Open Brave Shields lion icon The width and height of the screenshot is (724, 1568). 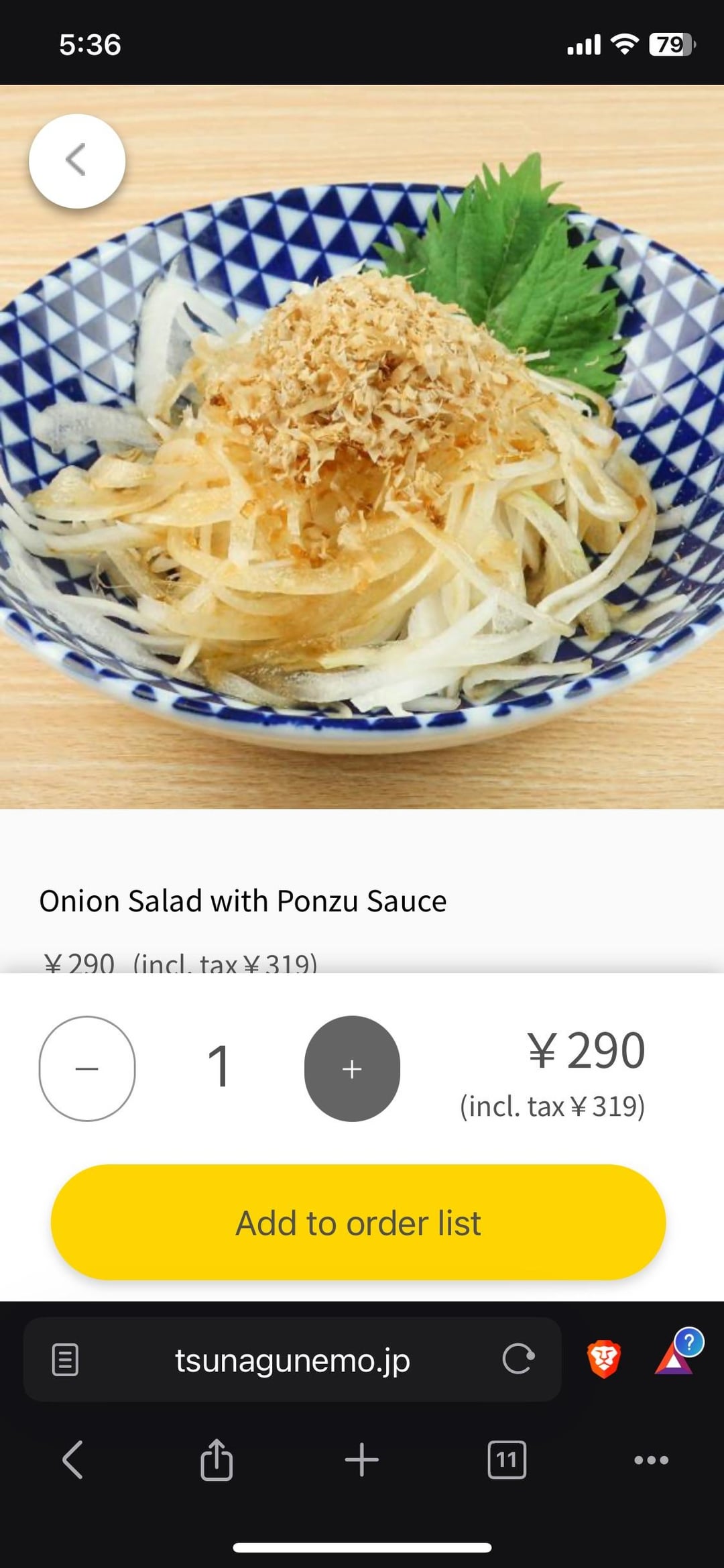(603, 1359)
